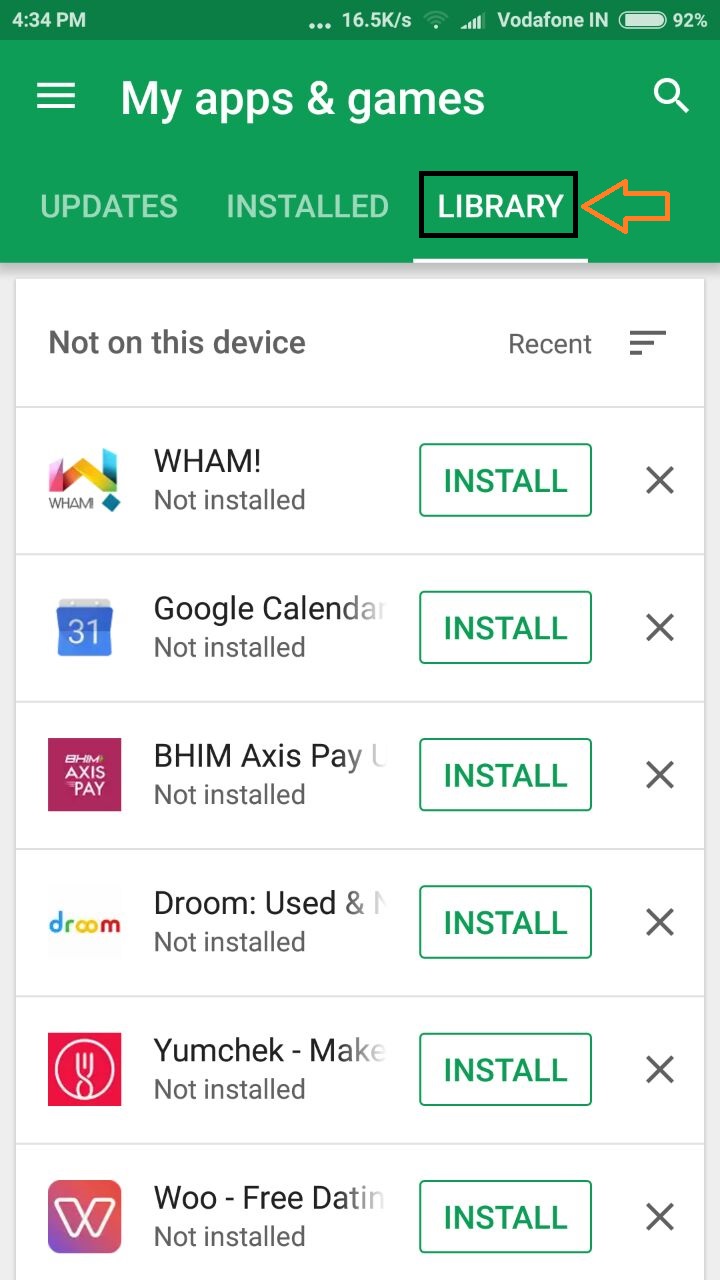Select the Yumchek app icon

[85, 1069]
